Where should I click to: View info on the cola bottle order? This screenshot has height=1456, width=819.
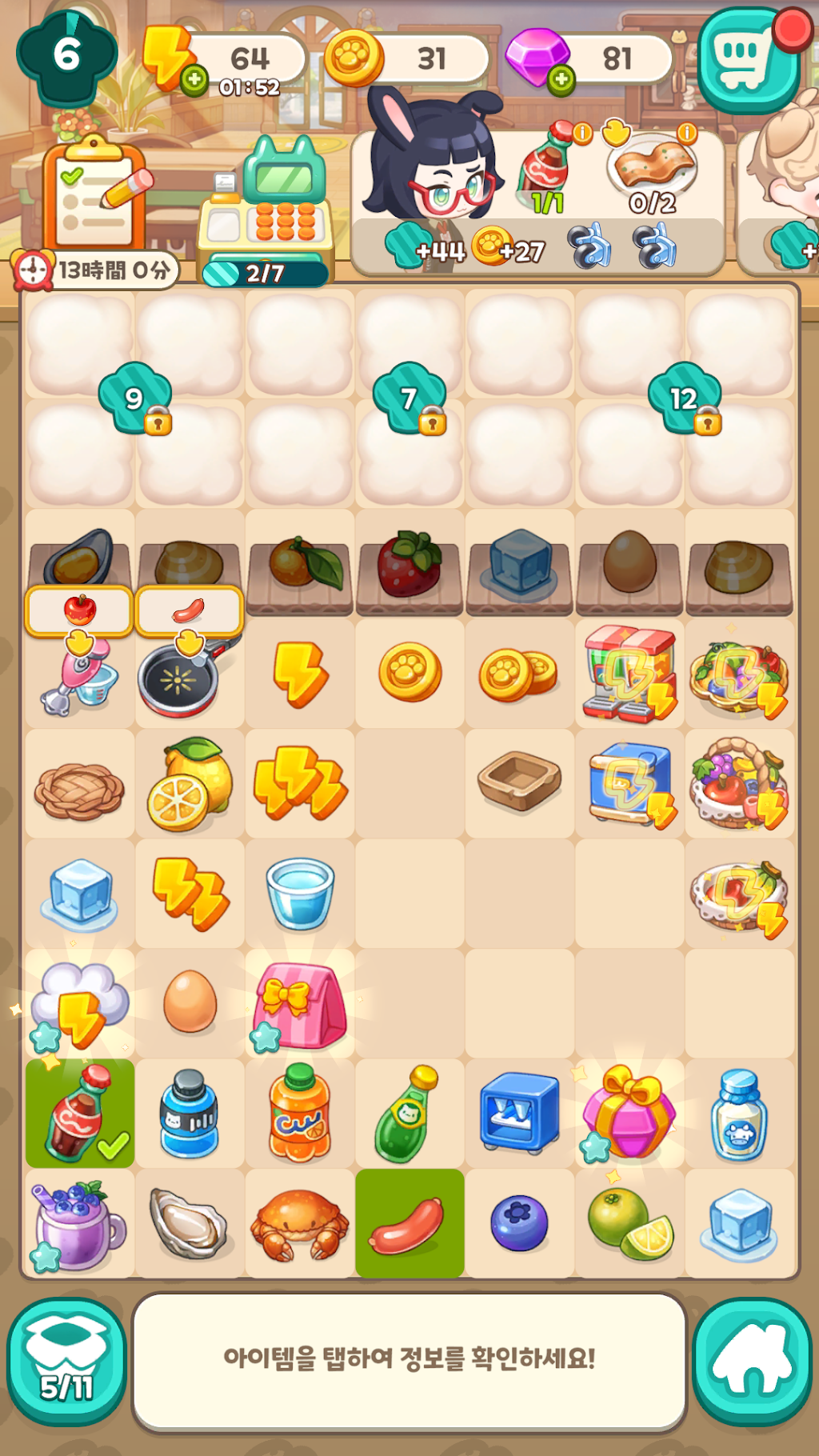[581, 133]
